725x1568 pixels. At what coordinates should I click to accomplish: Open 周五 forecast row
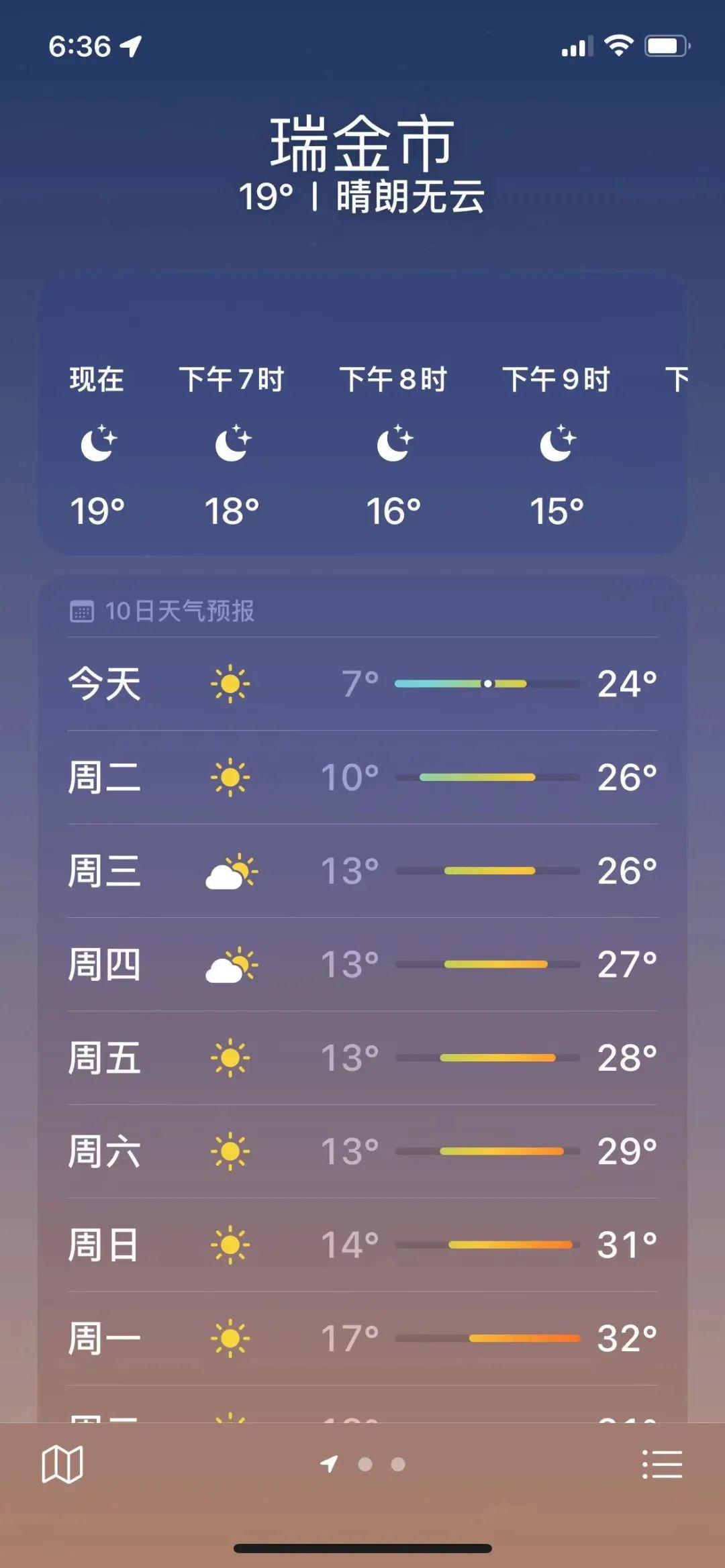(x=362, y=1058)
